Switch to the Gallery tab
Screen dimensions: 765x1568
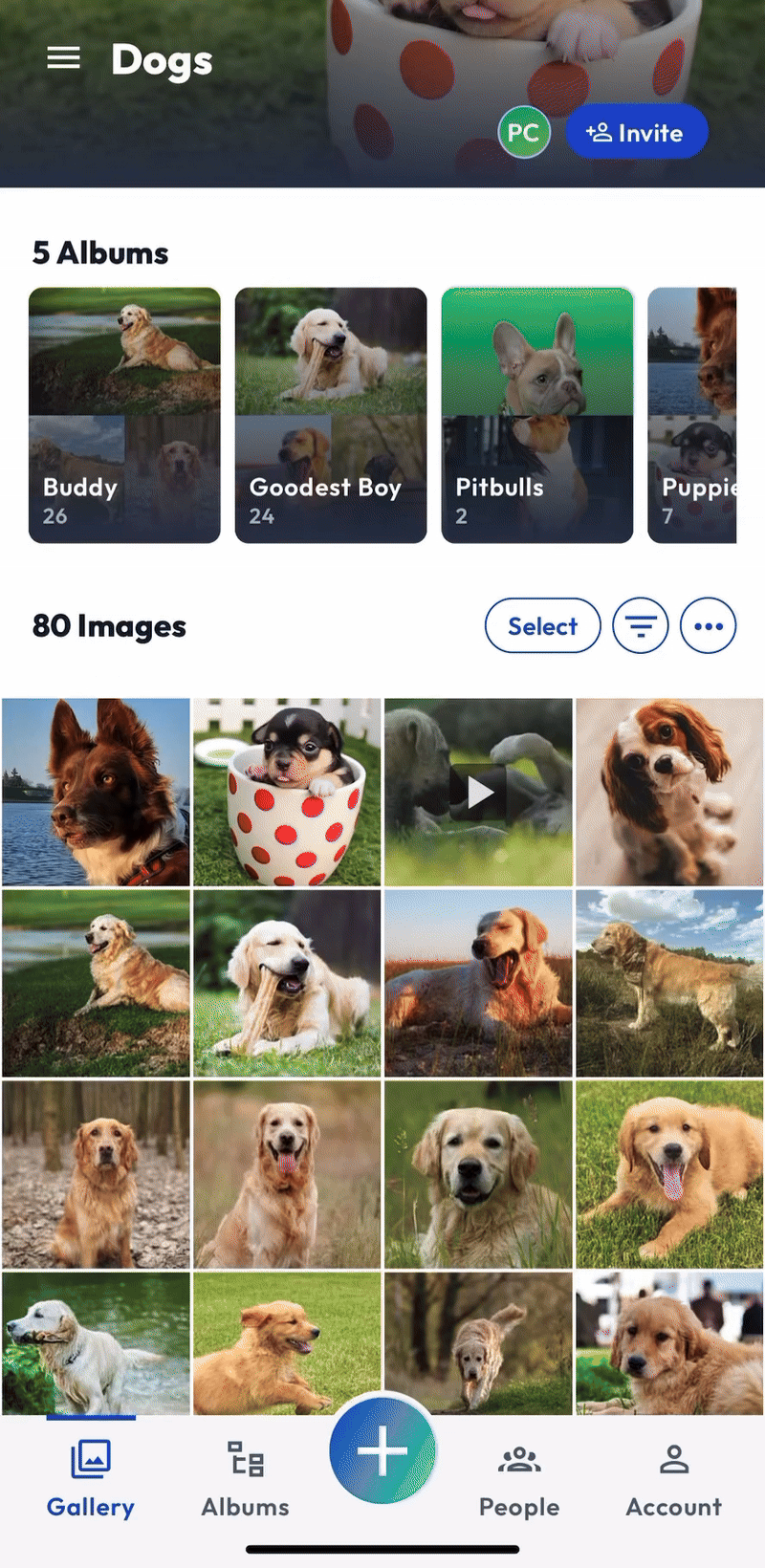[91, 1479]
